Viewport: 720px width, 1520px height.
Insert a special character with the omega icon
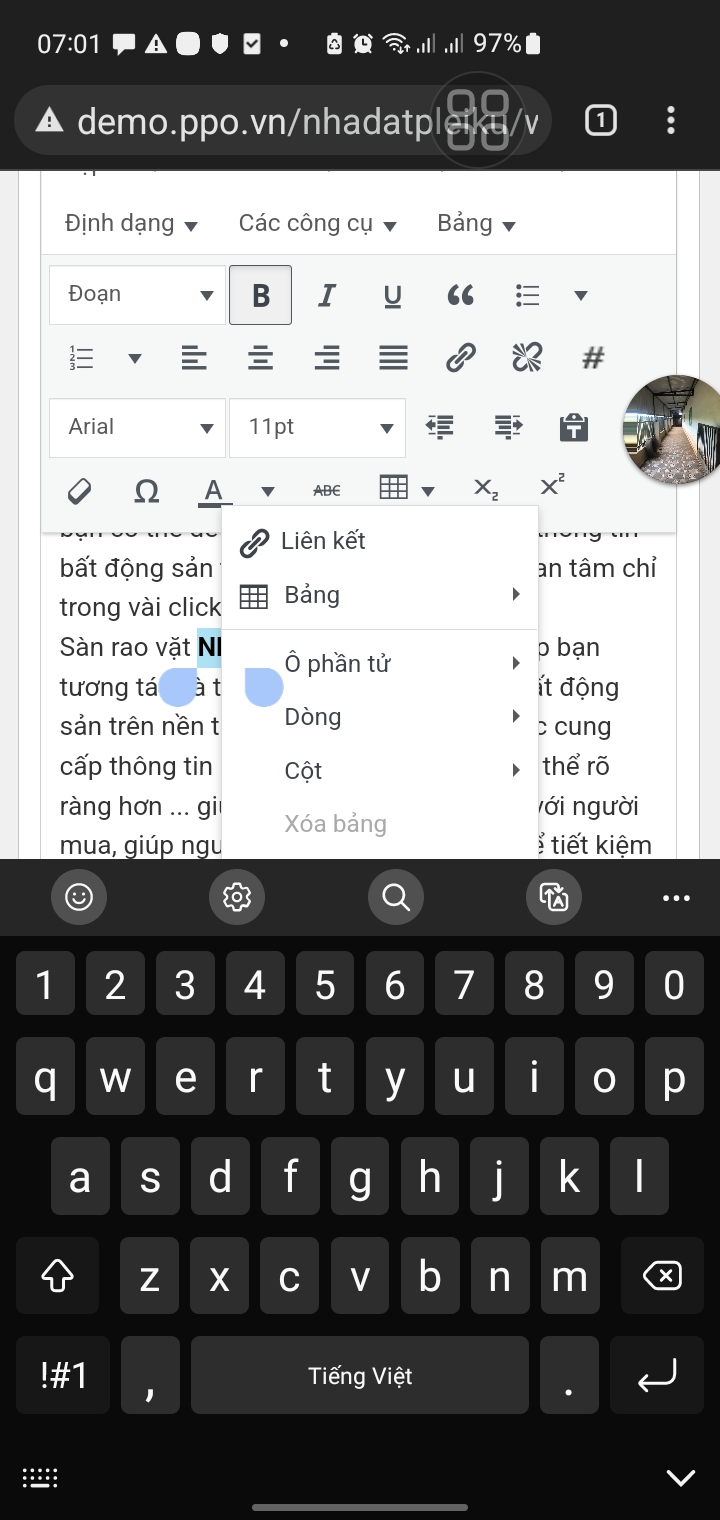click(x=146, y=490)
